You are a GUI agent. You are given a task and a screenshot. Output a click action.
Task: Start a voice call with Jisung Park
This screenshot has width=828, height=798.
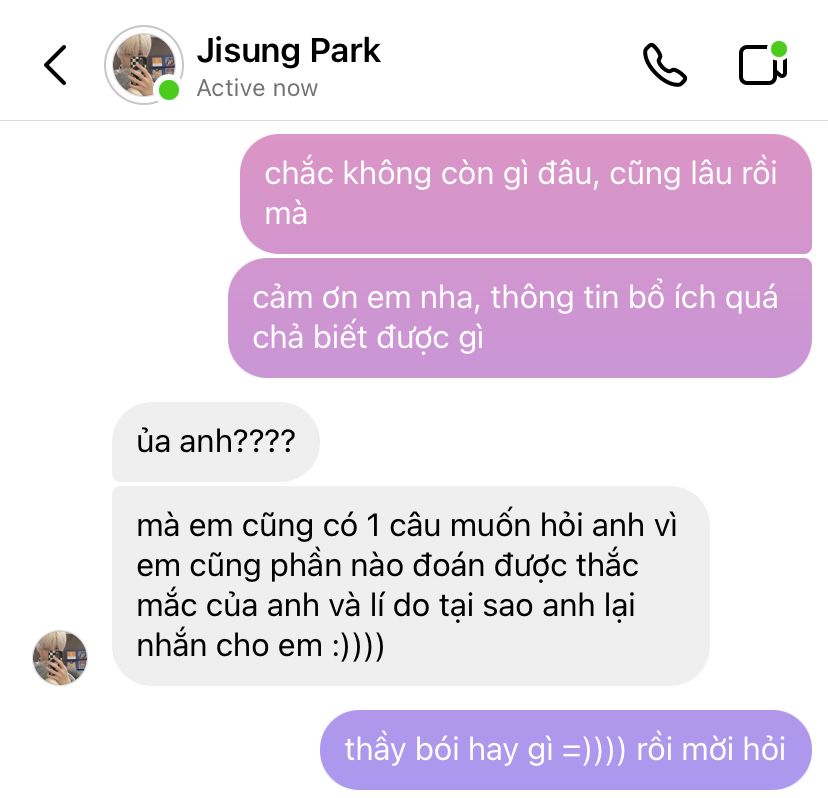point(664,65)
